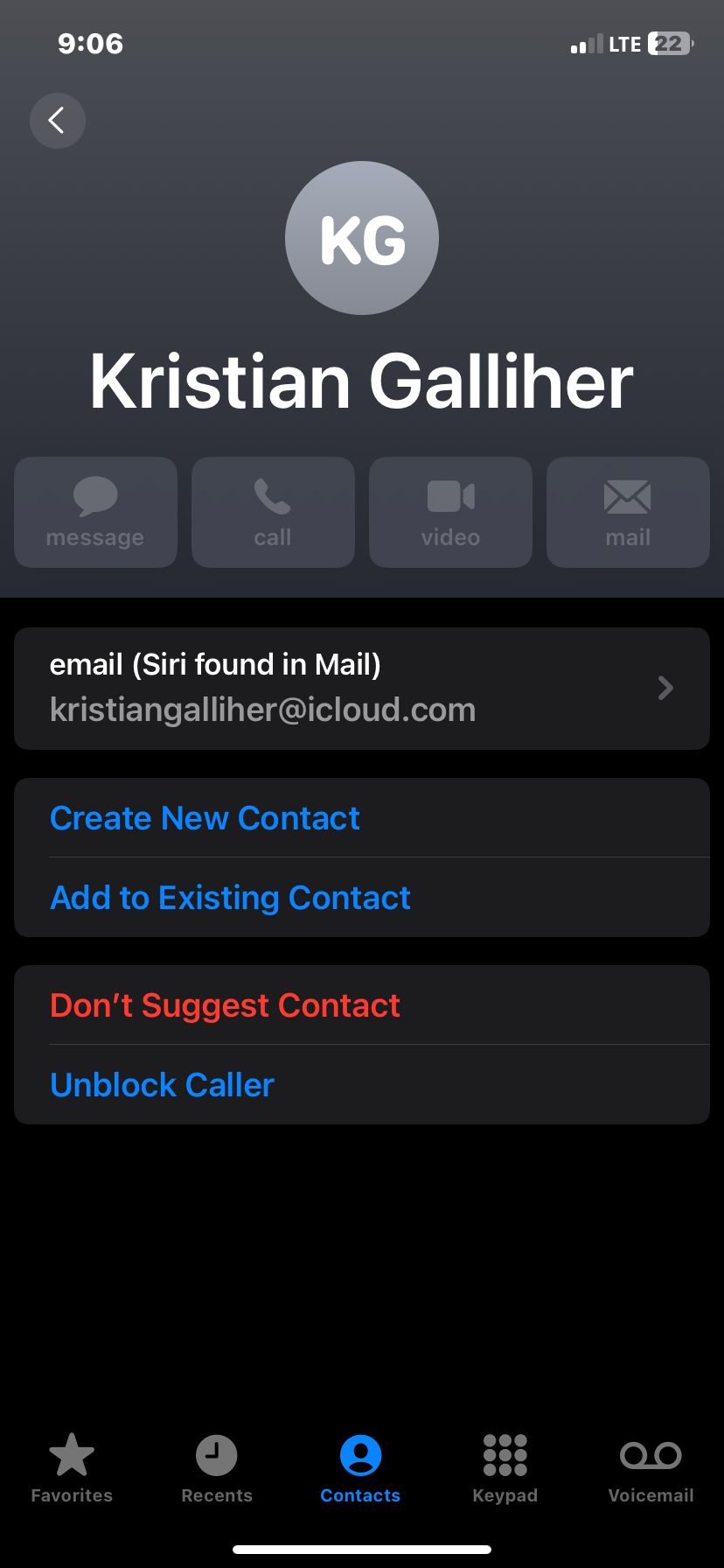Send a message to Kristian Galliher
724x1568 pixels.
[95, 512]
